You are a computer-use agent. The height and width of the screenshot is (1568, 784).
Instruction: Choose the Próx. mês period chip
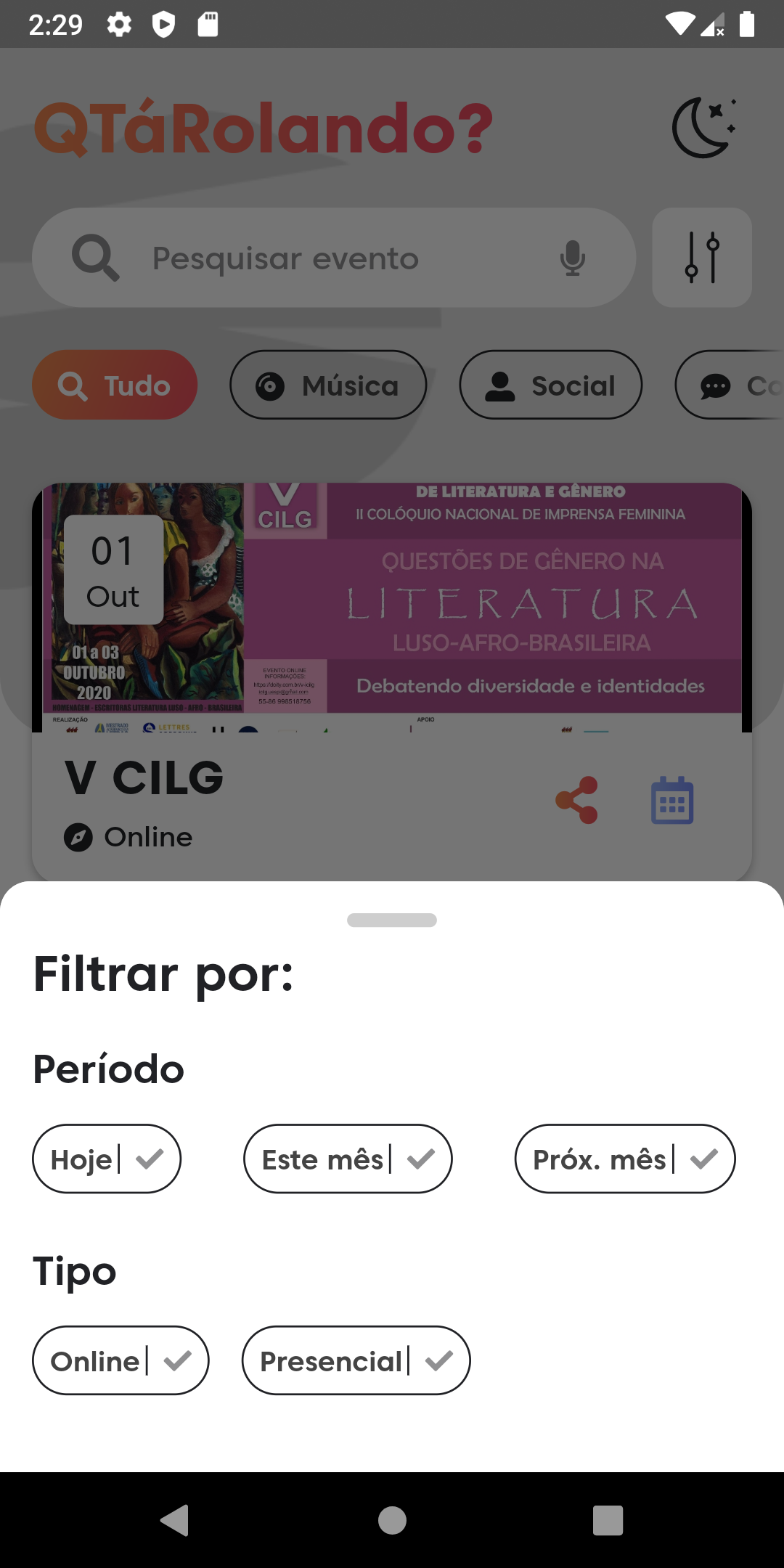pyautogui.click(x=624, y=1159)
